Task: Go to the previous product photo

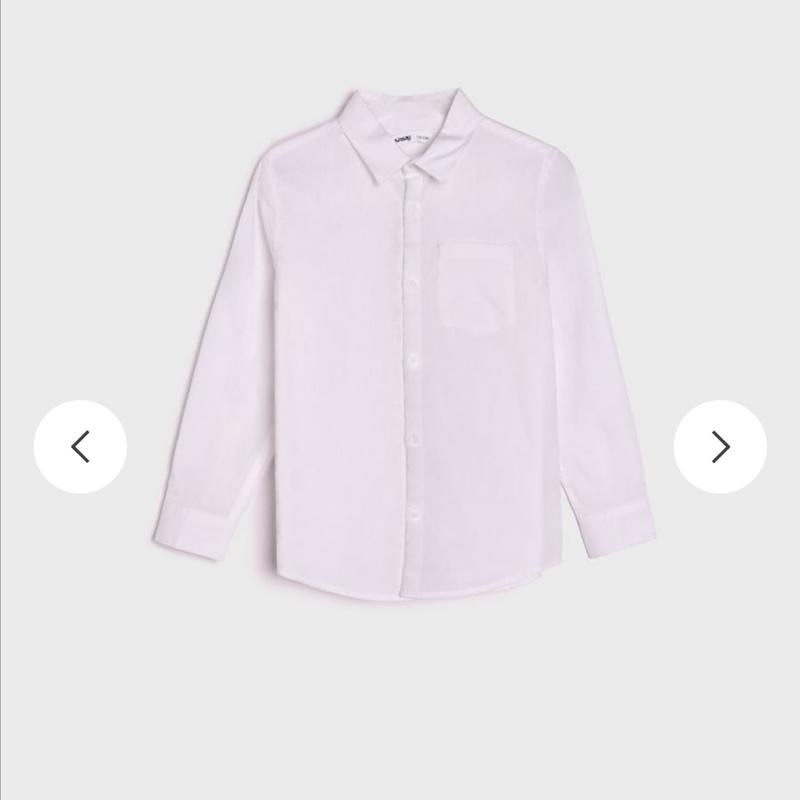Action: (80, 446)
